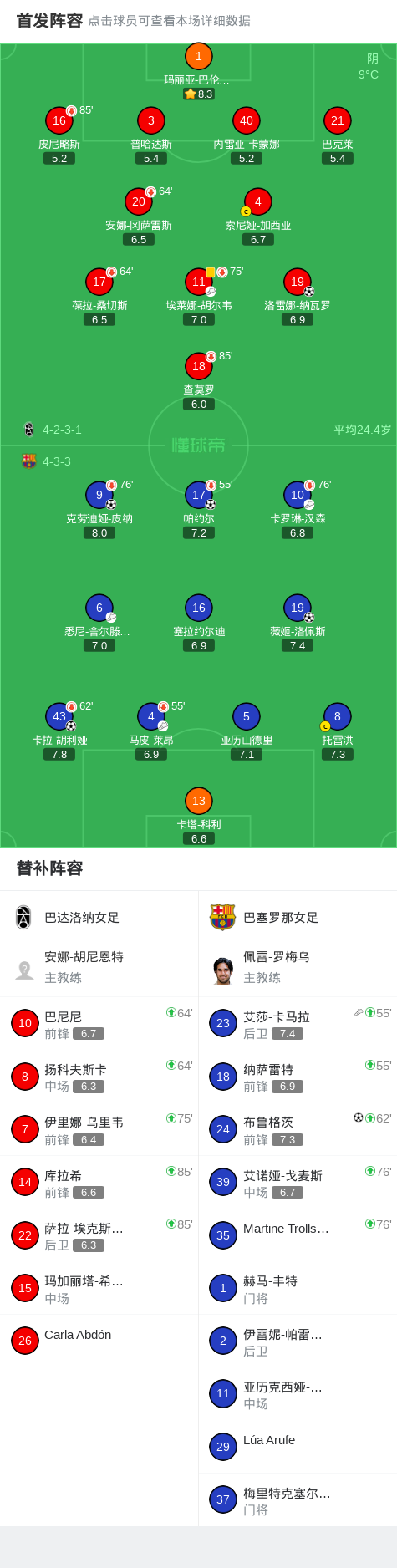
Task: Open coach 佩雷-罗梅乌 profile
Action: point(298,968)
